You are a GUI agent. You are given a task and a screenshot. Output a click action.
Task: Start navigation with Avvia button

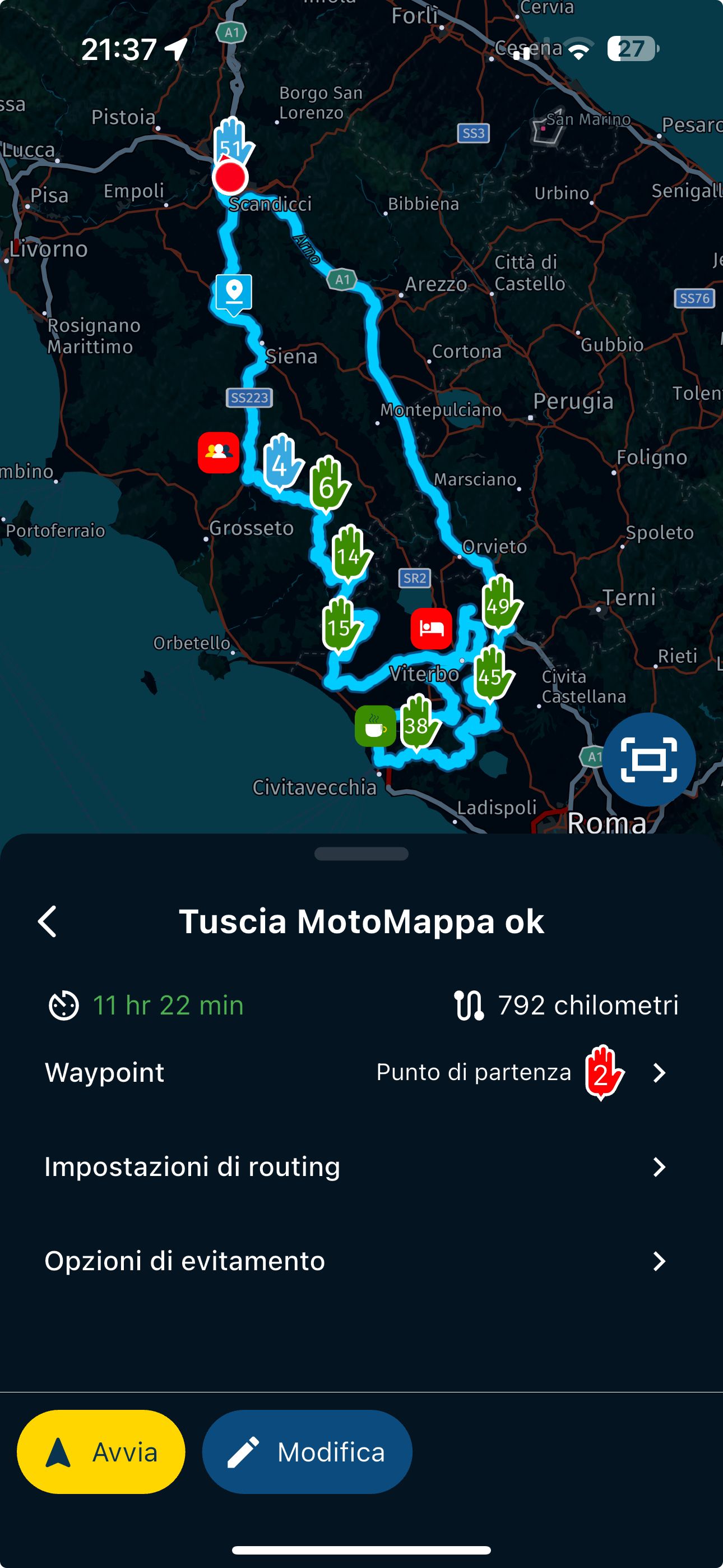point(101,1452)
